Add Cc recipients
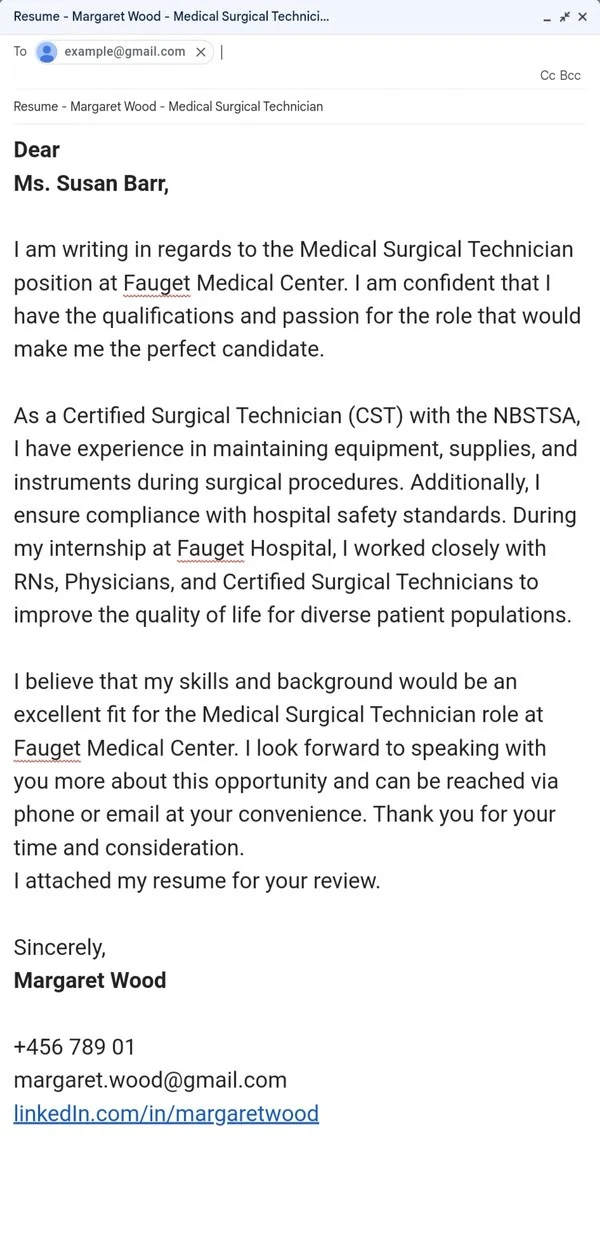 (547, 75)
